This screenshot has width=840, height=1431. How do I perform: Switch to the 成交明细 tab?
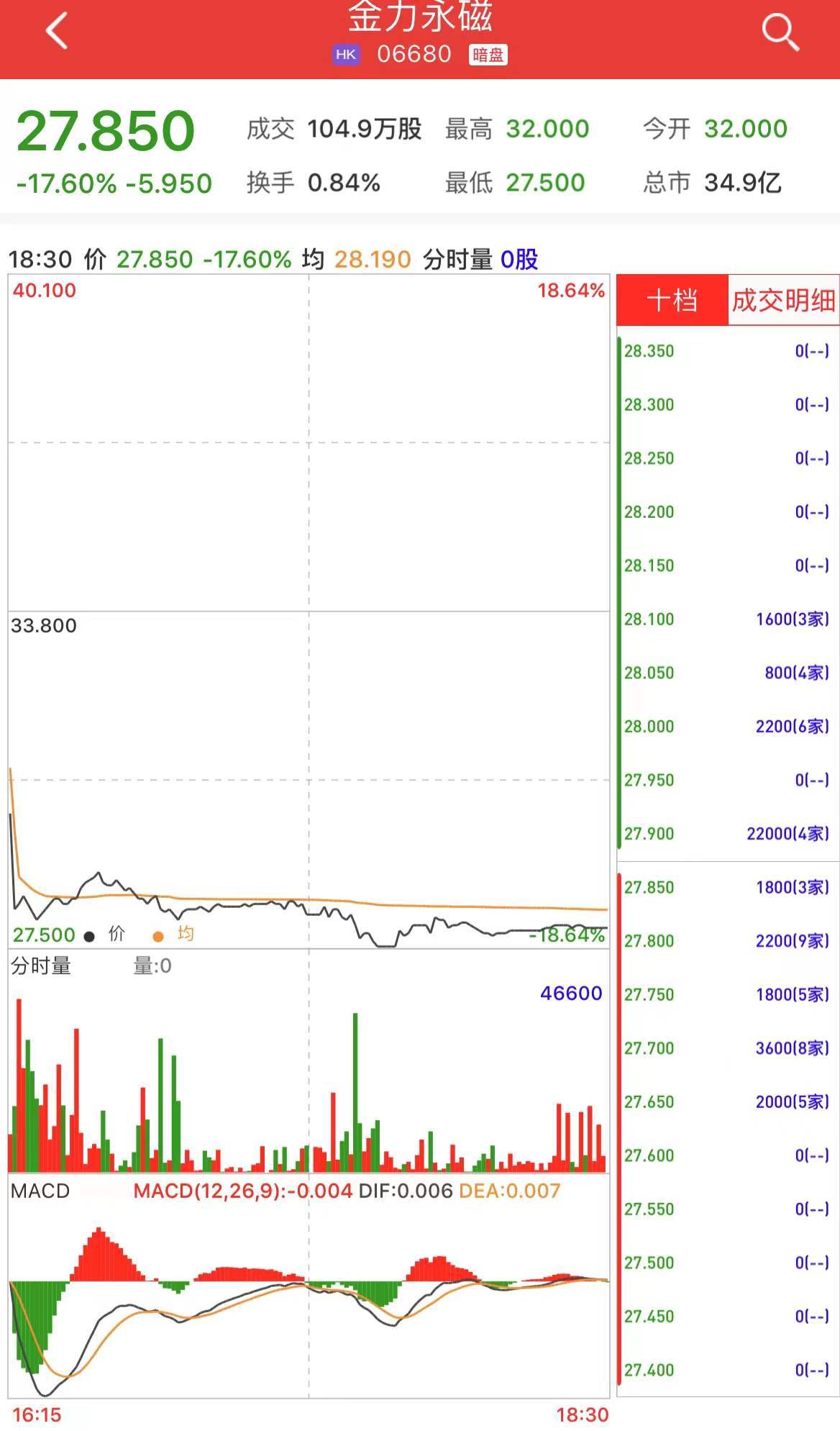click(783, 300)
